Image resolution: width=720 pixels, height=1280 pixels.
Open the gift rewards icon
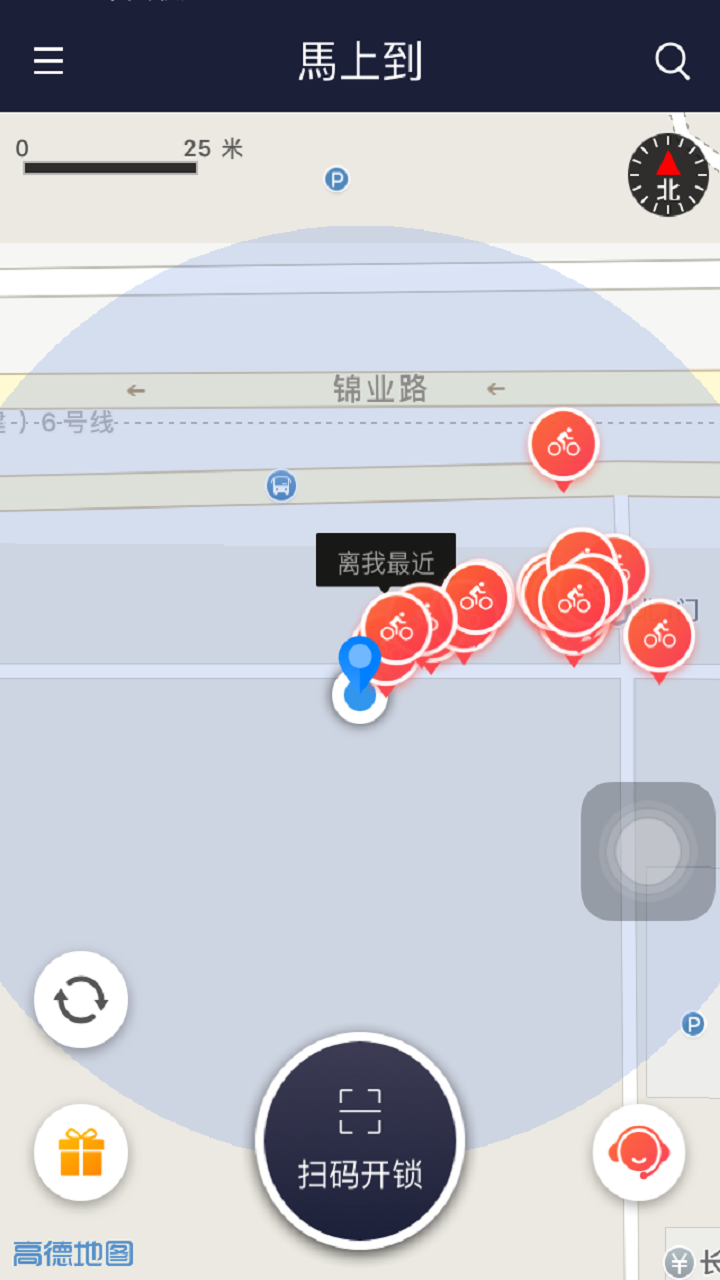coord(80,1152)
